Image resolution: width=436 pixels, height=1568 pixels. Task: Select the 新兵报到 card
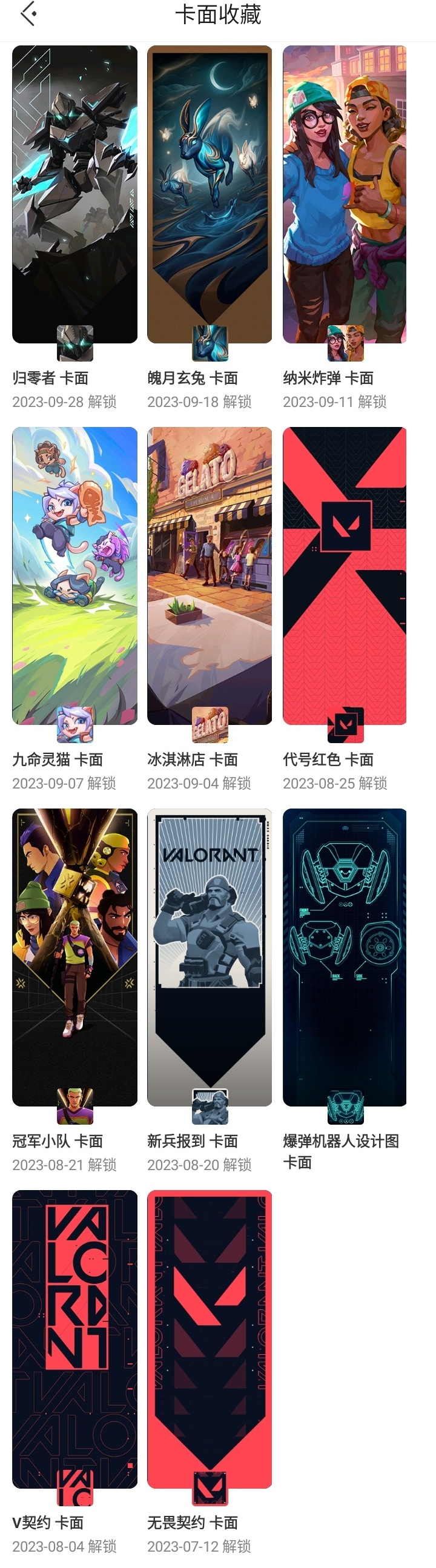point(210,957)
